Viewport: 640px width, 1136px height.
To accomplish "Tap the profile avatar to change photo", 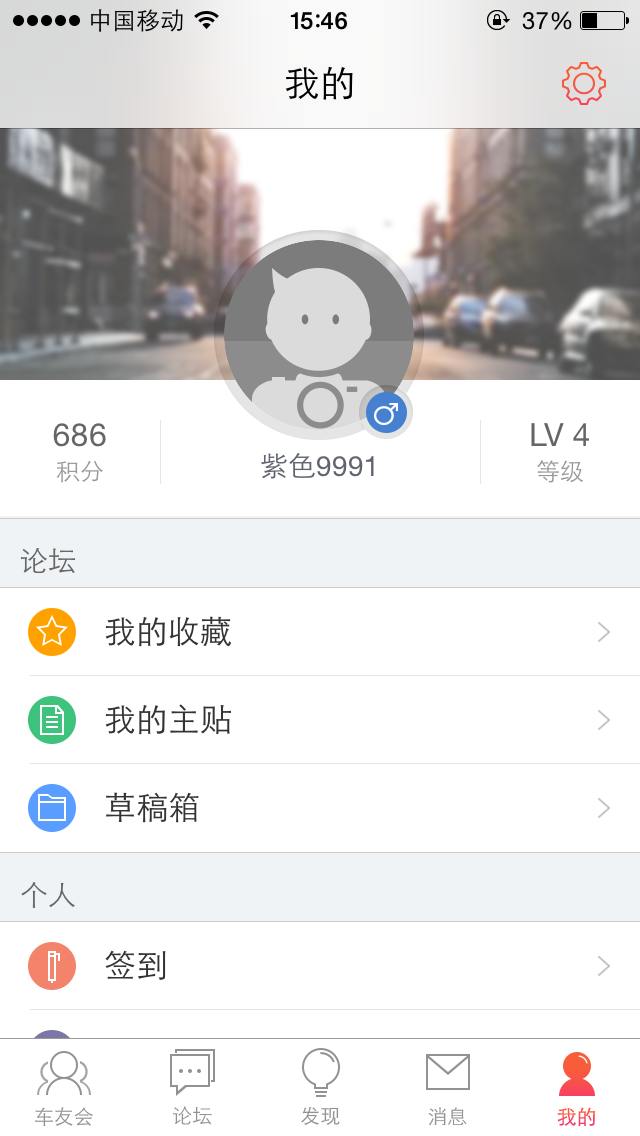I will point(319,335).
